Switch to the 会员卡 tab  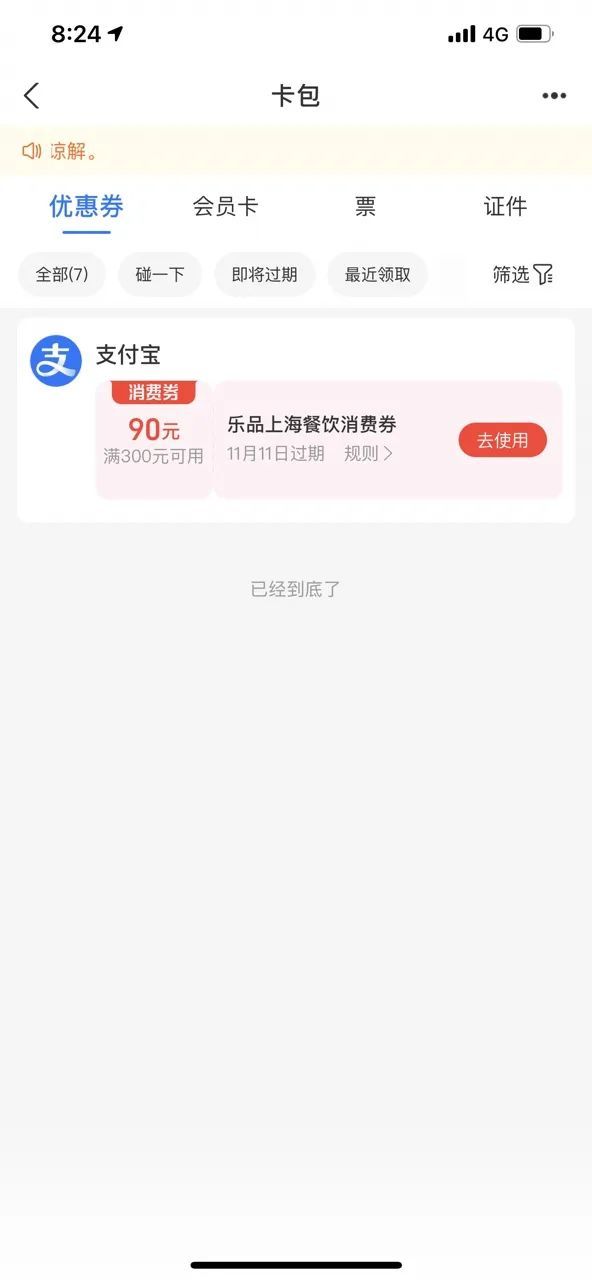(225, 207)
